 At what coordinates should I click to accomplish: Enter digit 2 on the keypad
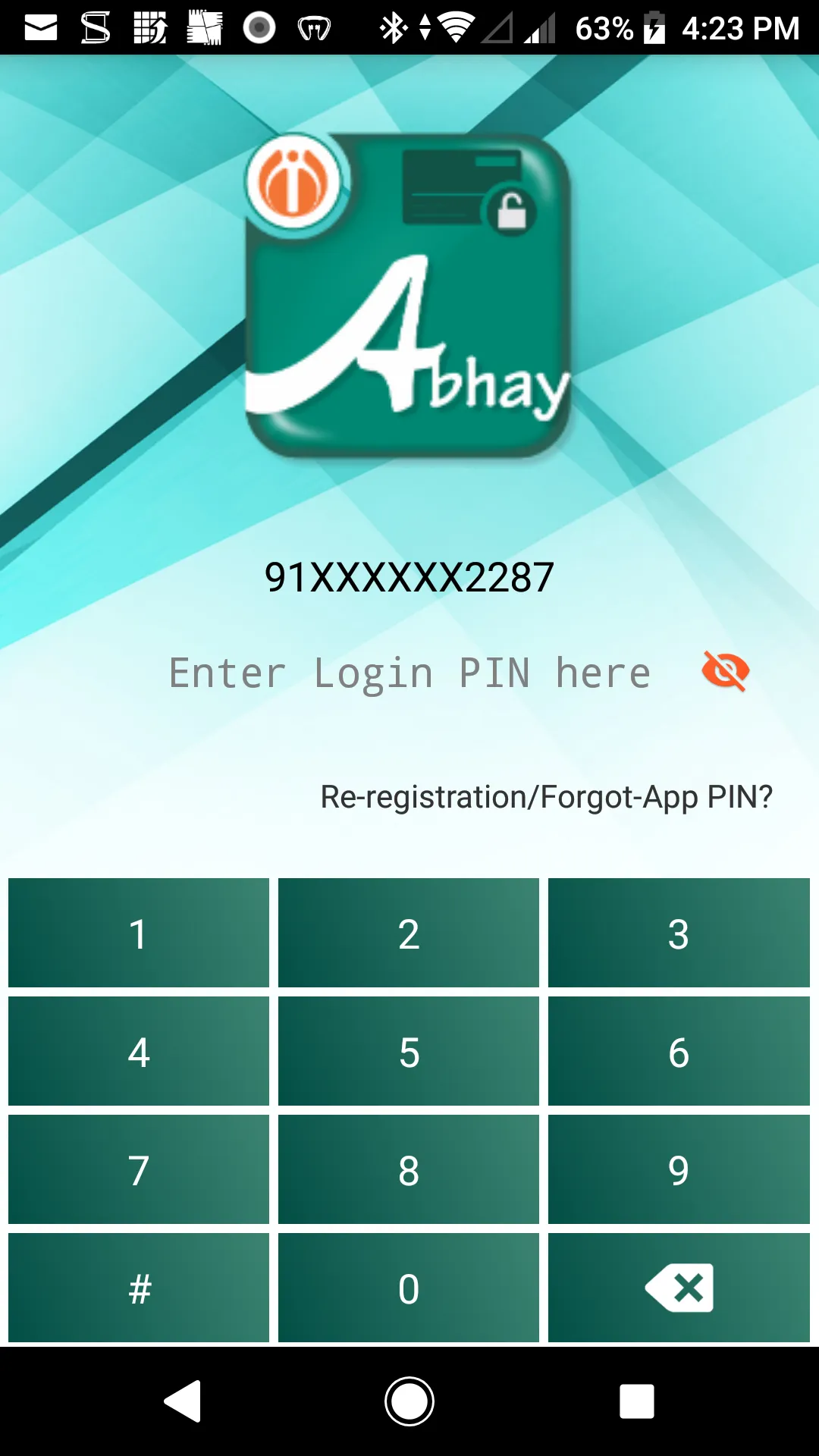pos(409,933)
